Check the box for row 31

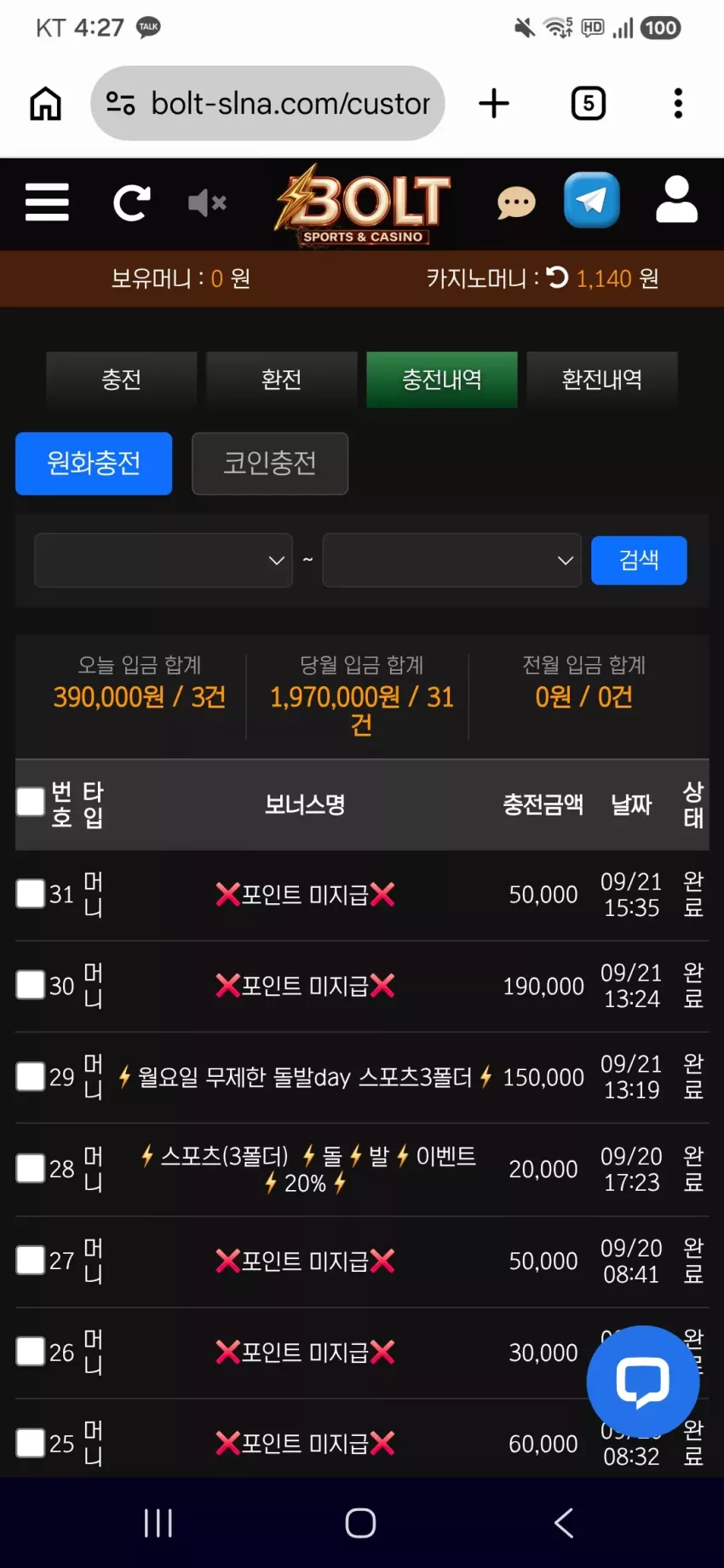pos(31,894)
